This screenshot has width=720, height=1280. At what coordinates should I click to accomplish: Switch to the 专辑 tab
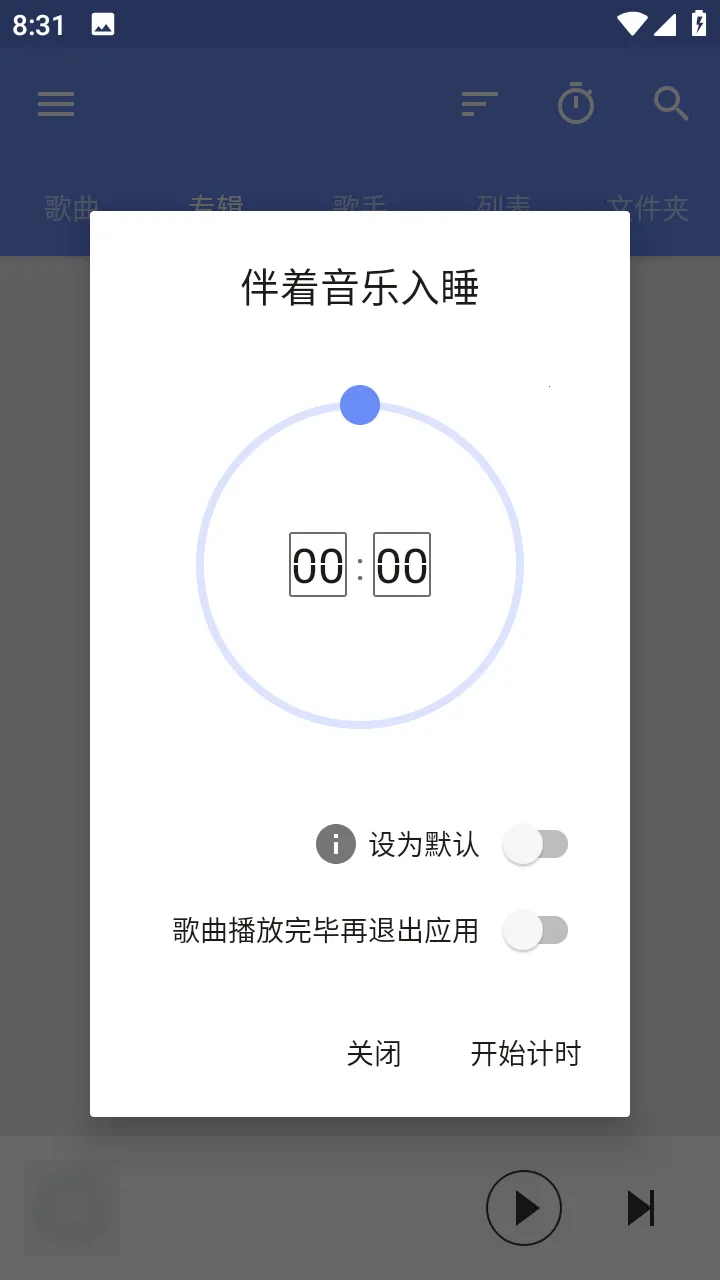tap(214, 207)
